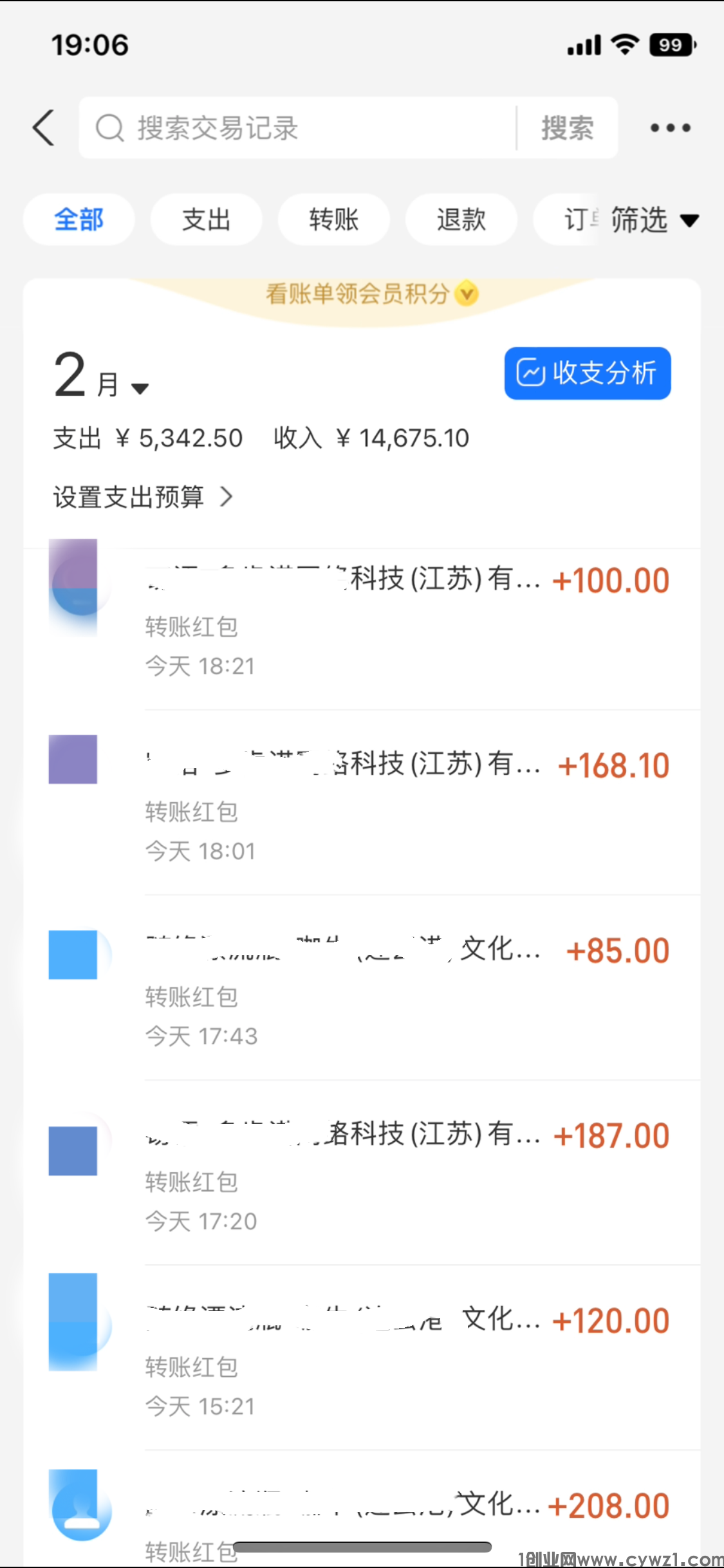The height and width of the screenshot is (1568, 724).
Task: Select the 全部 tab
Action: [x=79, y=219]
